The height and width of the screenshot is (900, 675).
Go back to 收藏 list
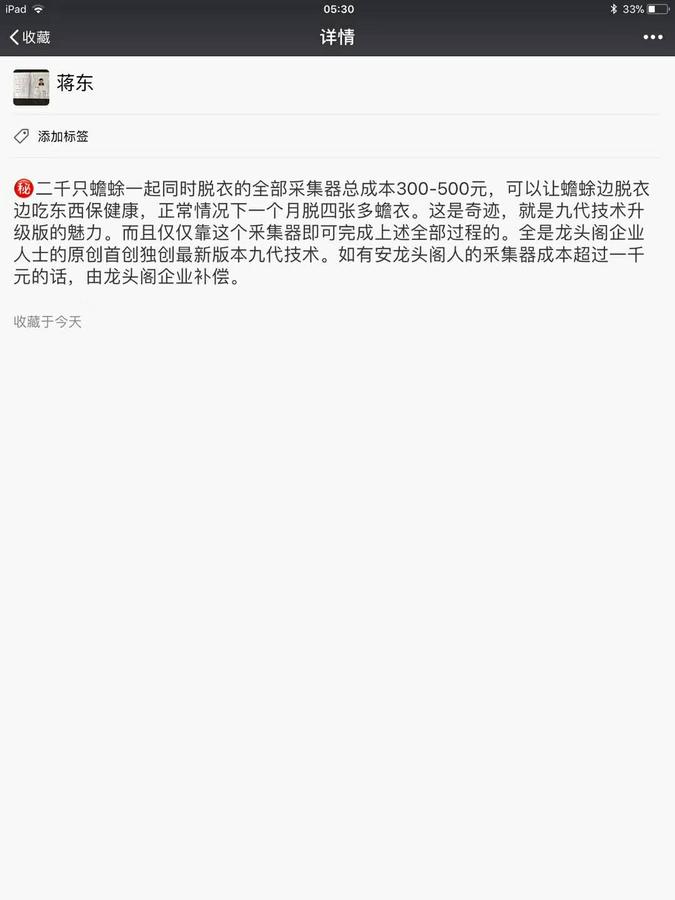(30, 37)
